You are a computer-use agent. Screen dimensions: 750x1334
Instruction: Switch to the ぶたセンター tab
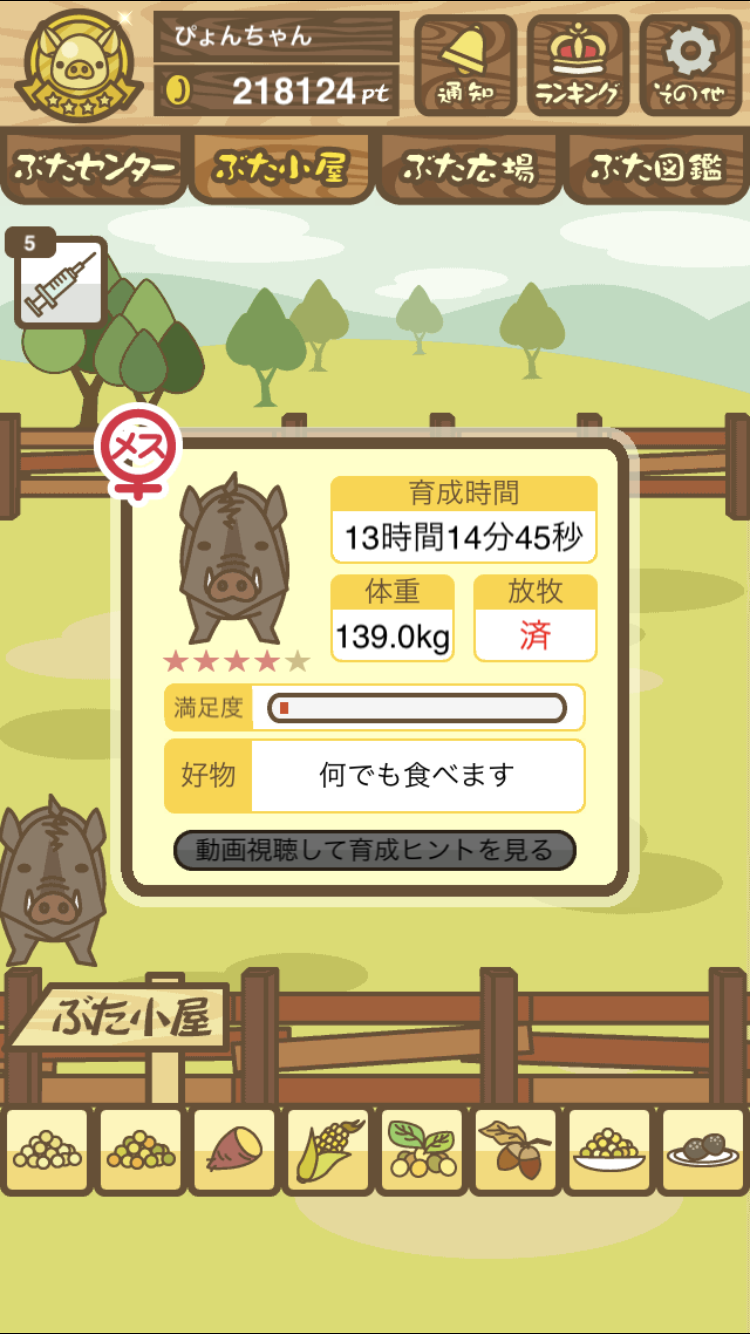(x=94, y=167)
